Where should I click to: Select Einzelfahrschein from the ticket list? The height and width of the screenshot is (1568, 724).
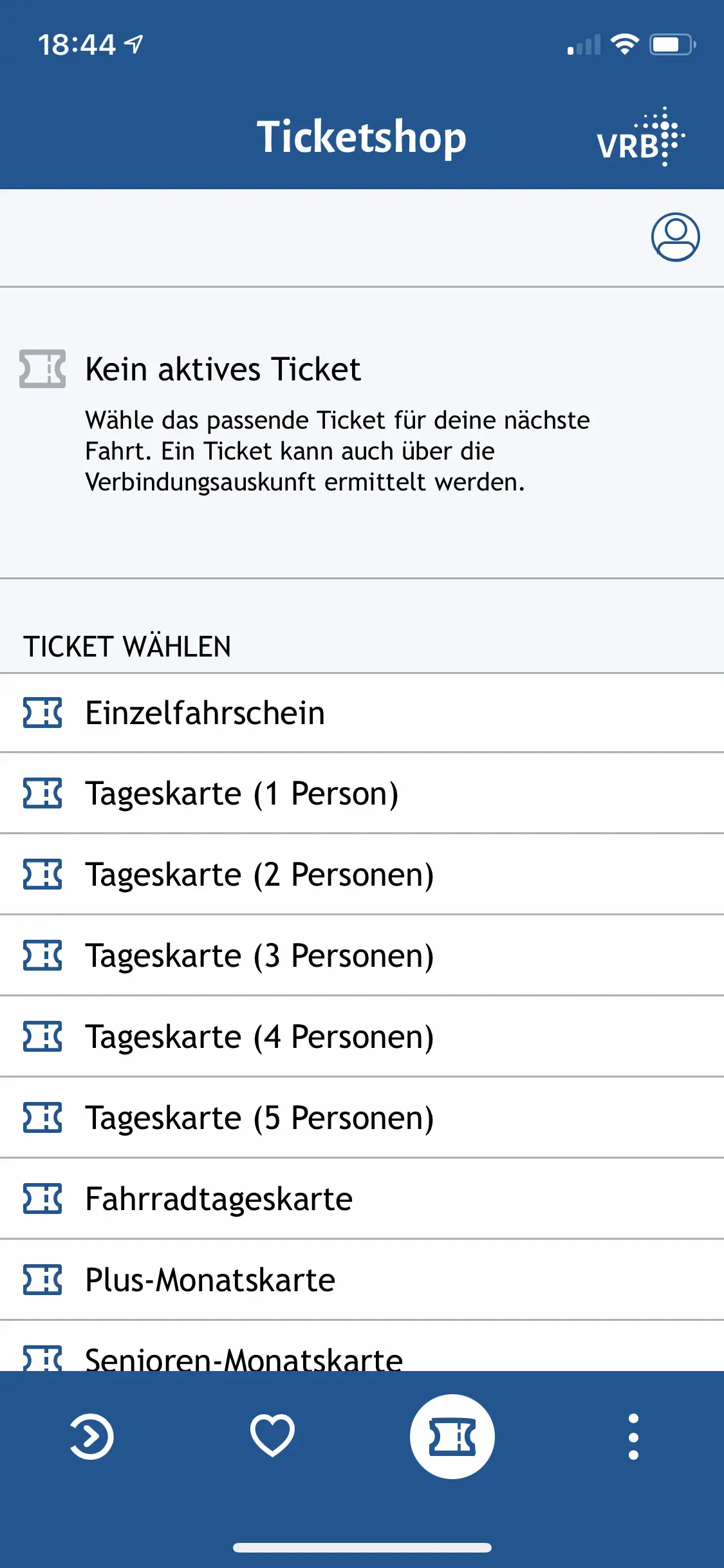tap(206, 713)
